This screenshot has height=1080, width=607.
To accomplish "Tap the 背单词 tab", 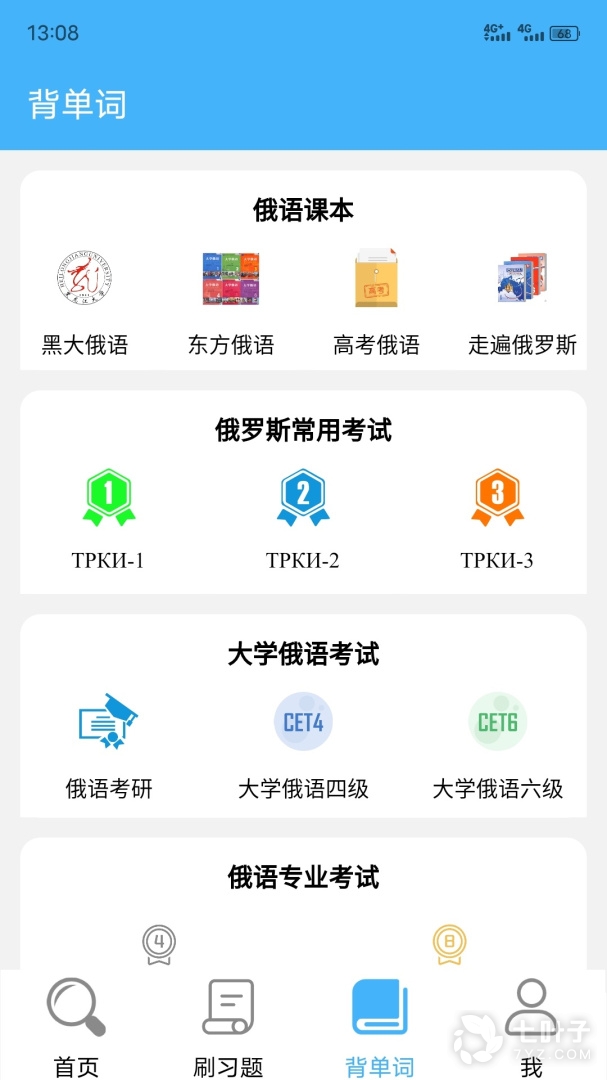I will 379,1025.
